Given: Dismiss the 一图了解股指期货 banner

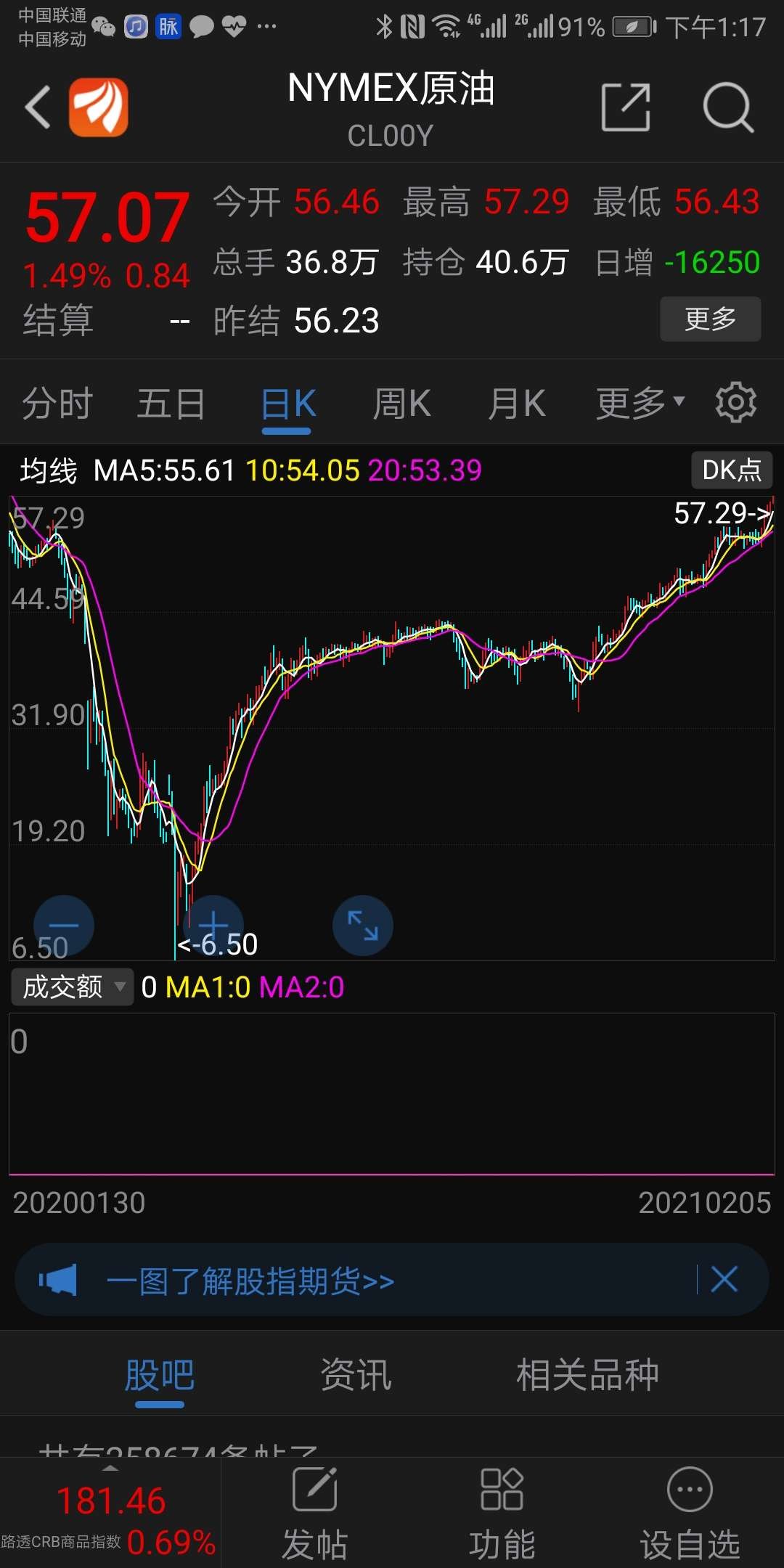Looking at the screenshot, I should click(x=724, y=1282).
